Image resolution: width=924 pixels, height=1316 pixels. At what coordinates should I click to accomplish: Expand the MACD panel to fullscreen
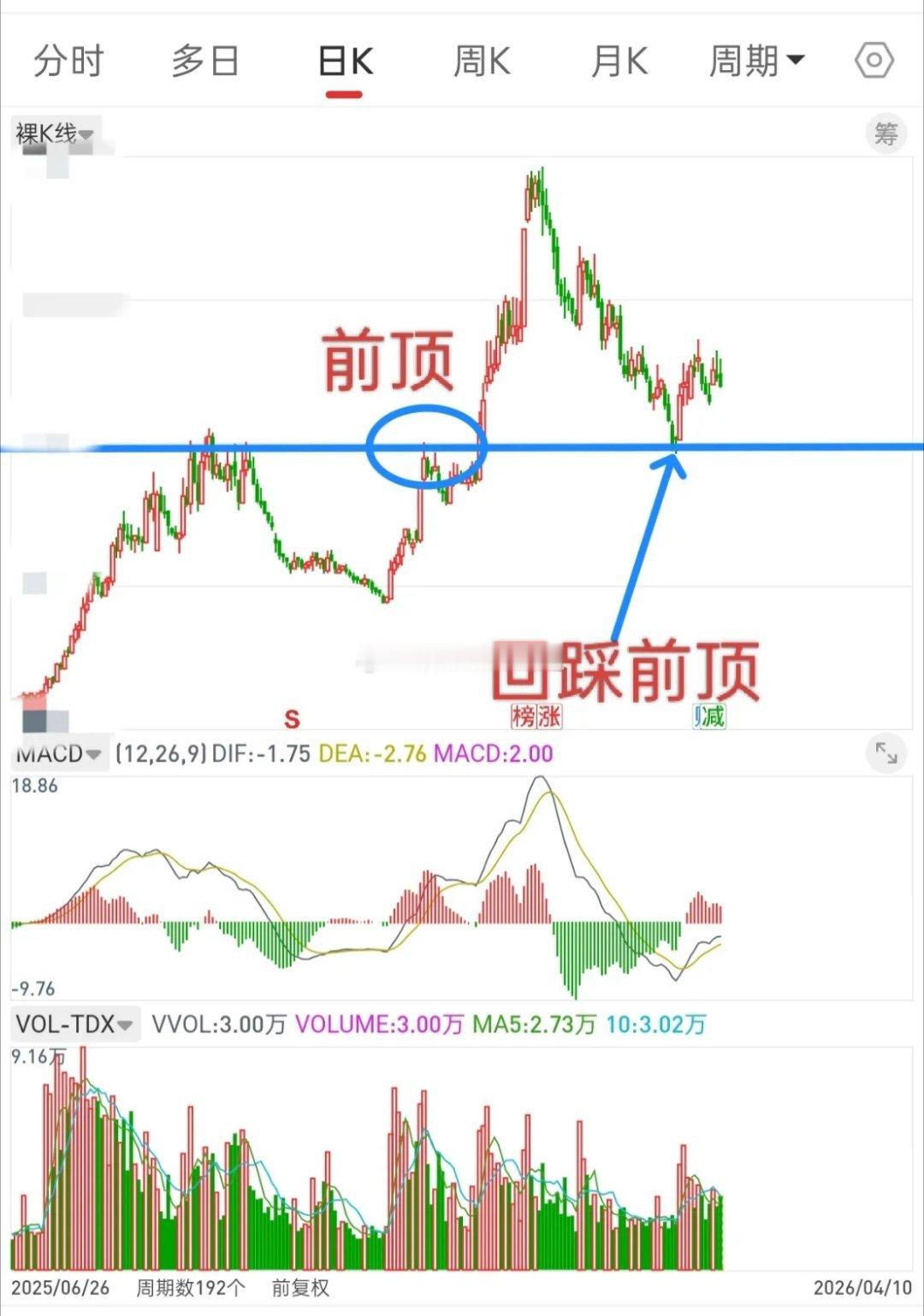tap(886, 754)
